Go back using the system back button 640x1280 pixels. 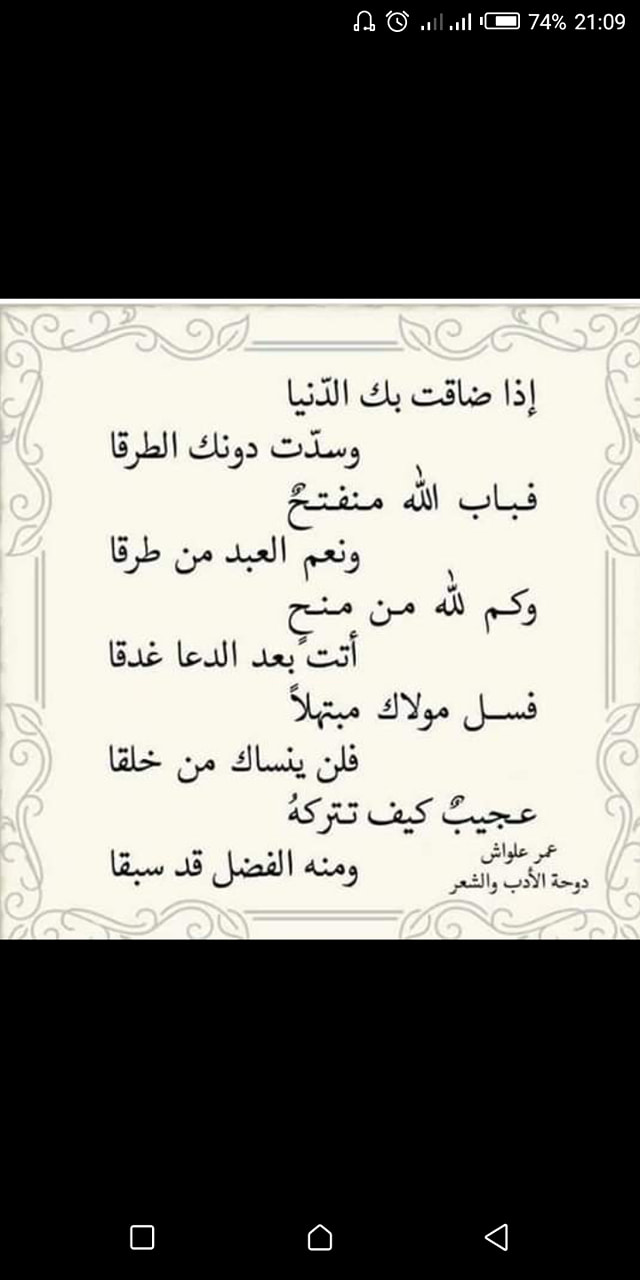tap(497, 1237)
